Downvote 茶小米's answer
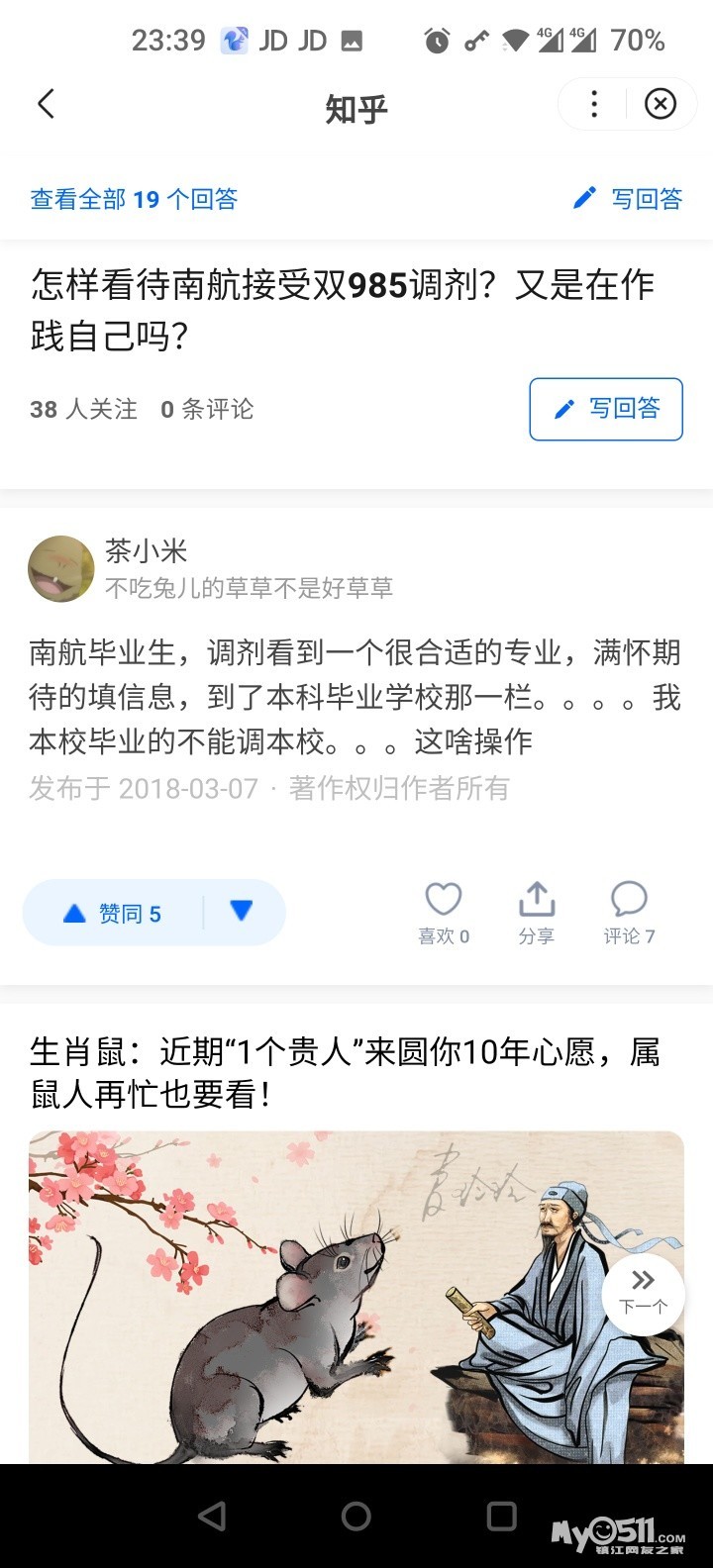Image resolution: width=713 pixels, height=1568 pixels. 242,911
